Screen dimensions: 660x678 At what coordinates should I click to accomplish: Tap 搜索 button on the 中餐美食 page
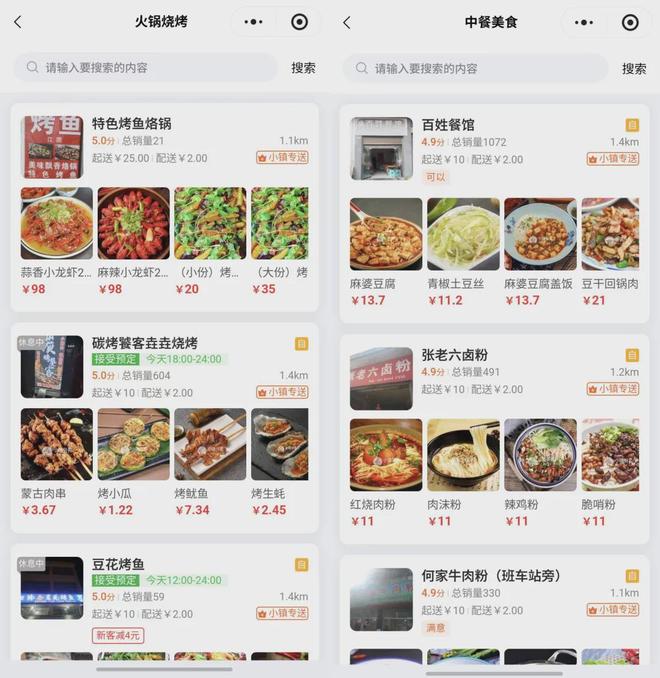[634, 68]
